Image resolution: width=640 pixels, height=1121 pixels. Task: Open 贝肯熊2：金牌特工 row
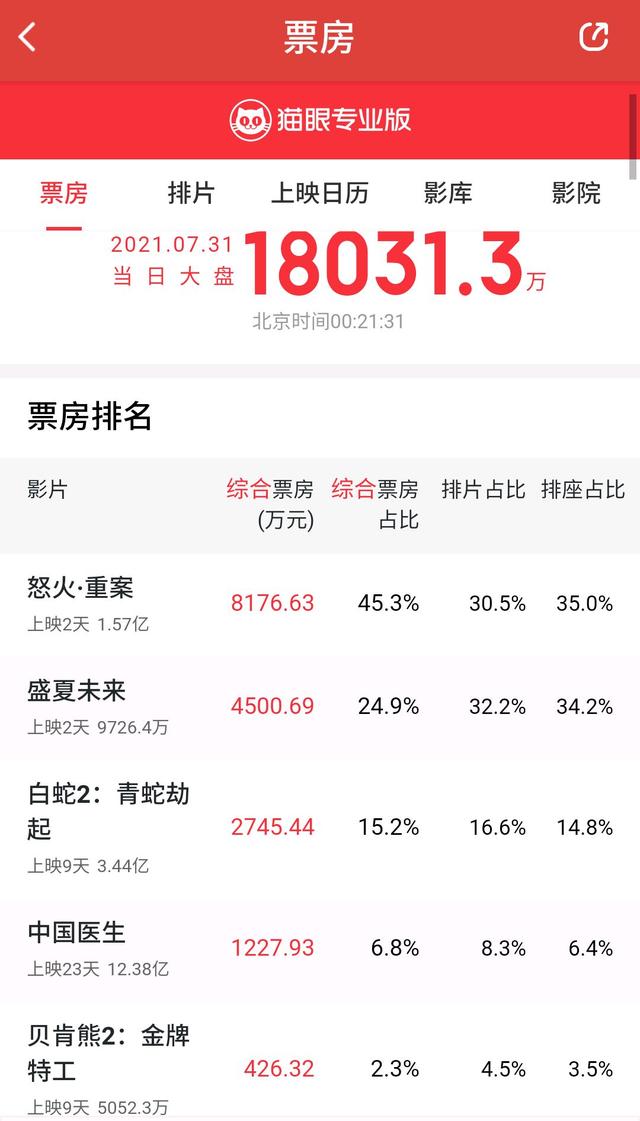point(320,1062)
